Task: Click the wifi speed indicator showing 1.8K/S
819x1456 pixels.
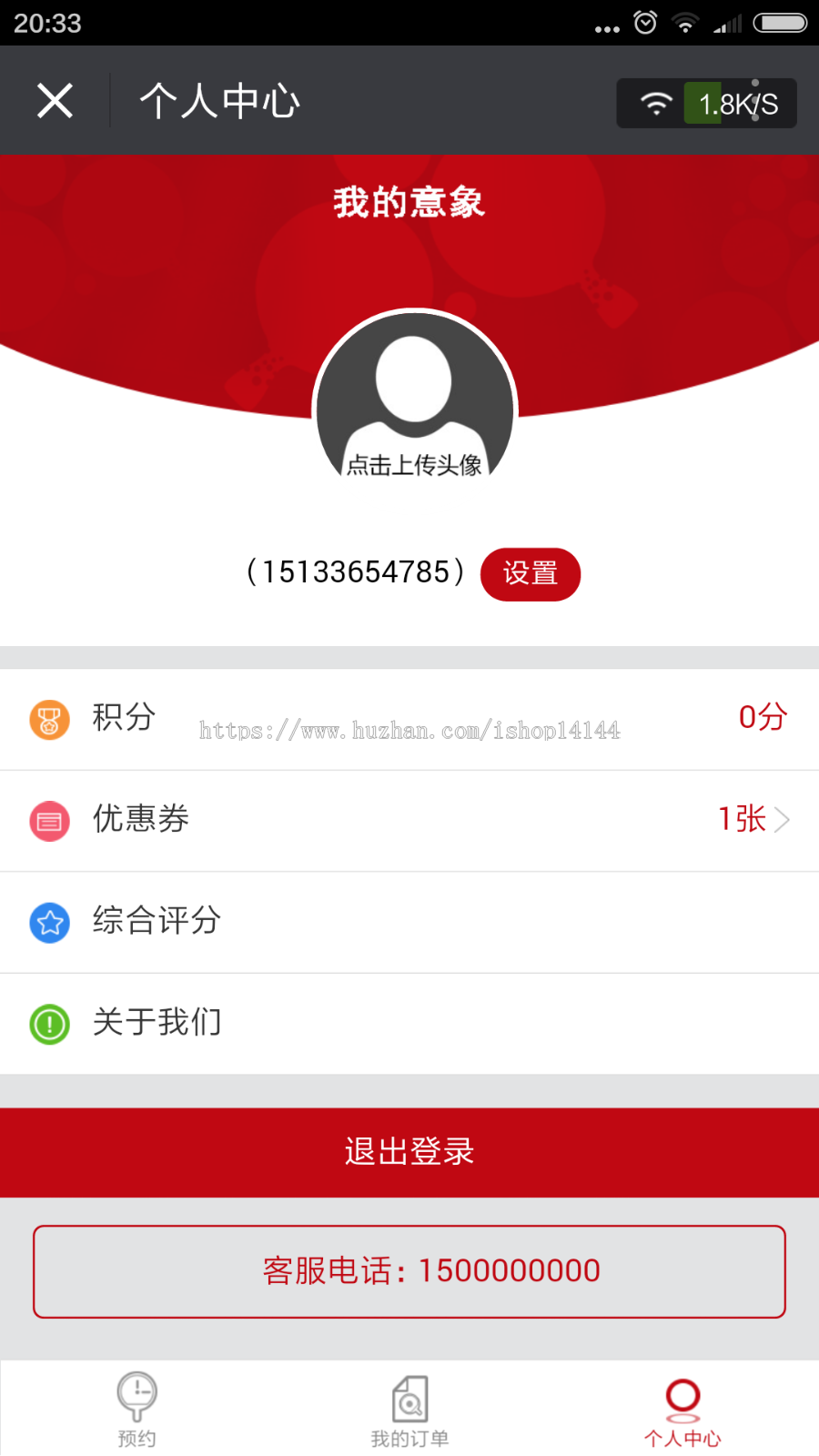Action: (706, 103)
